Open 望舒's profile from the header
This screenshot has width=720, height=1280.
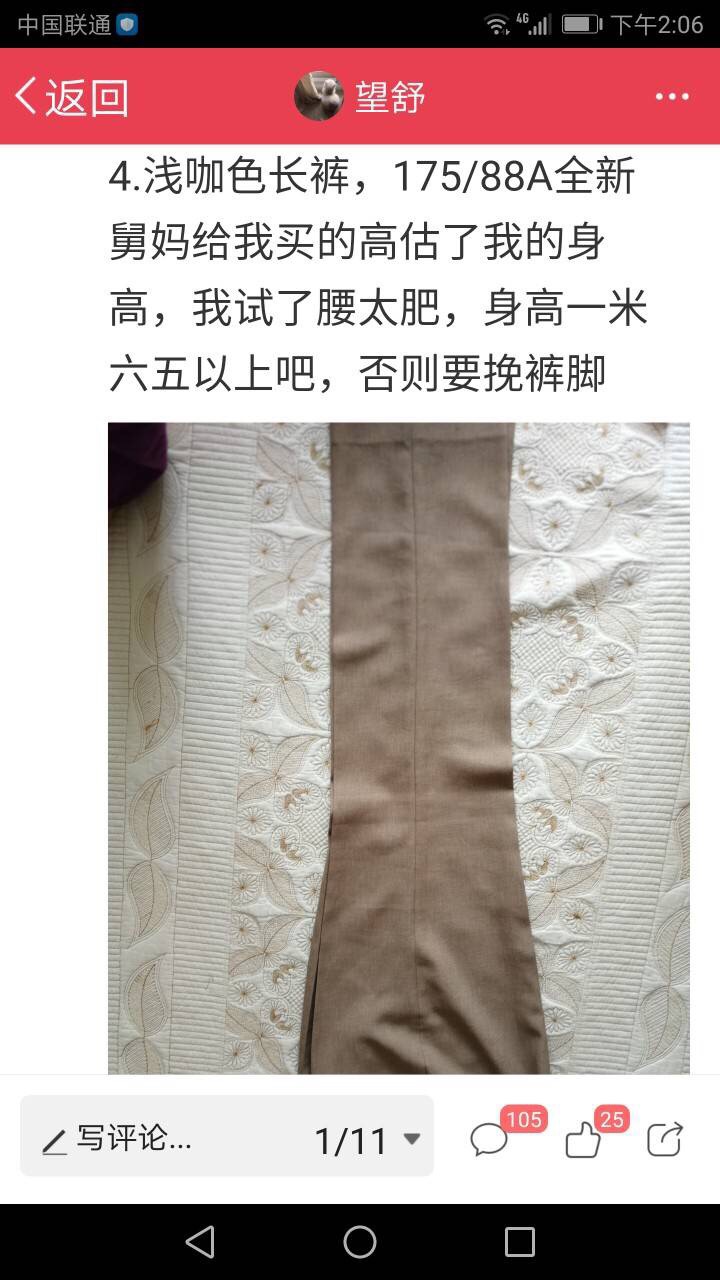coord(360,97)
